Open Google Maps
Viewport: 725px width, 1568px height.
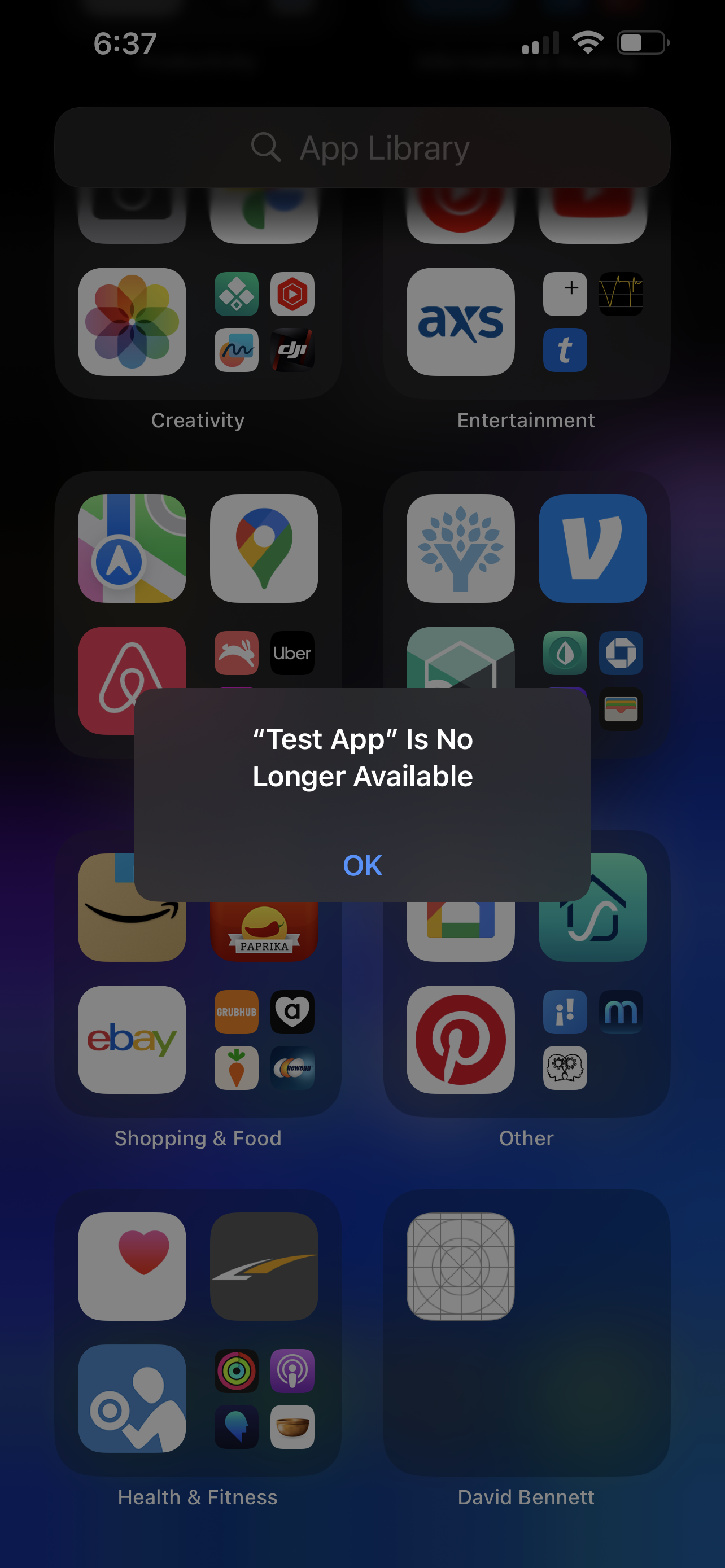click(x=264, y=549)
